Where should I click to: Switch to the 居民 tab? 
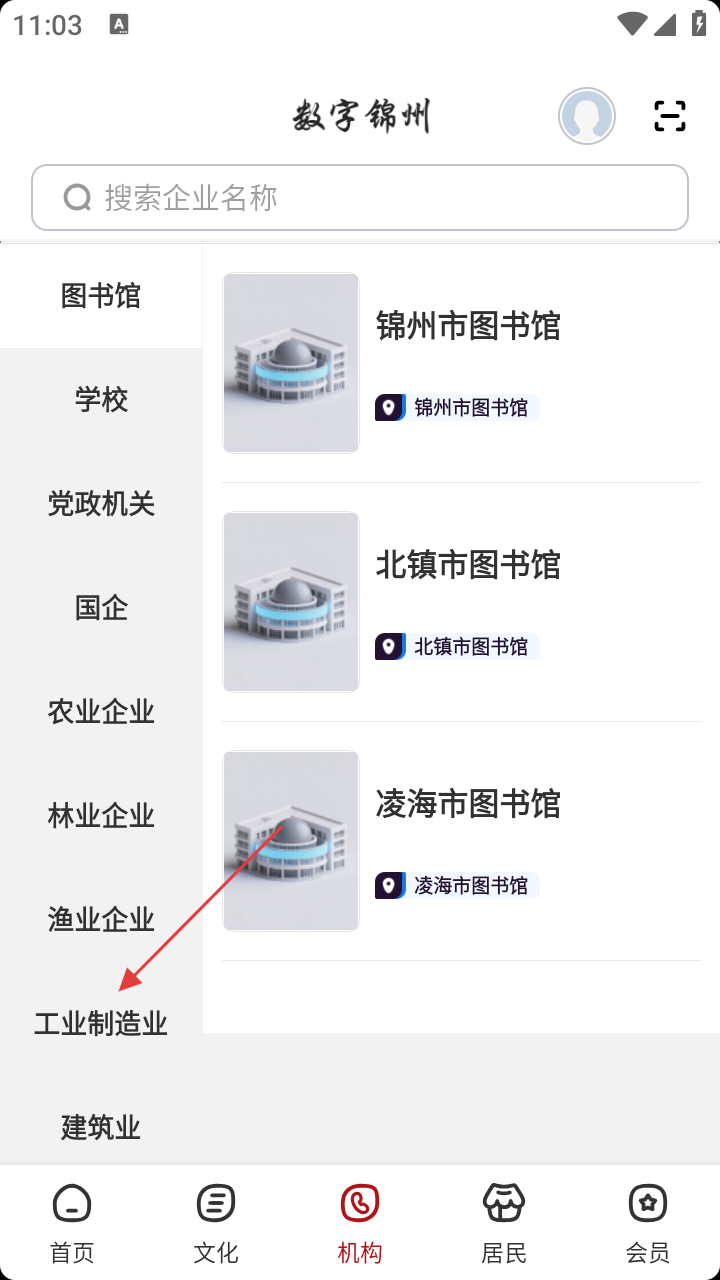(504, 1222)
